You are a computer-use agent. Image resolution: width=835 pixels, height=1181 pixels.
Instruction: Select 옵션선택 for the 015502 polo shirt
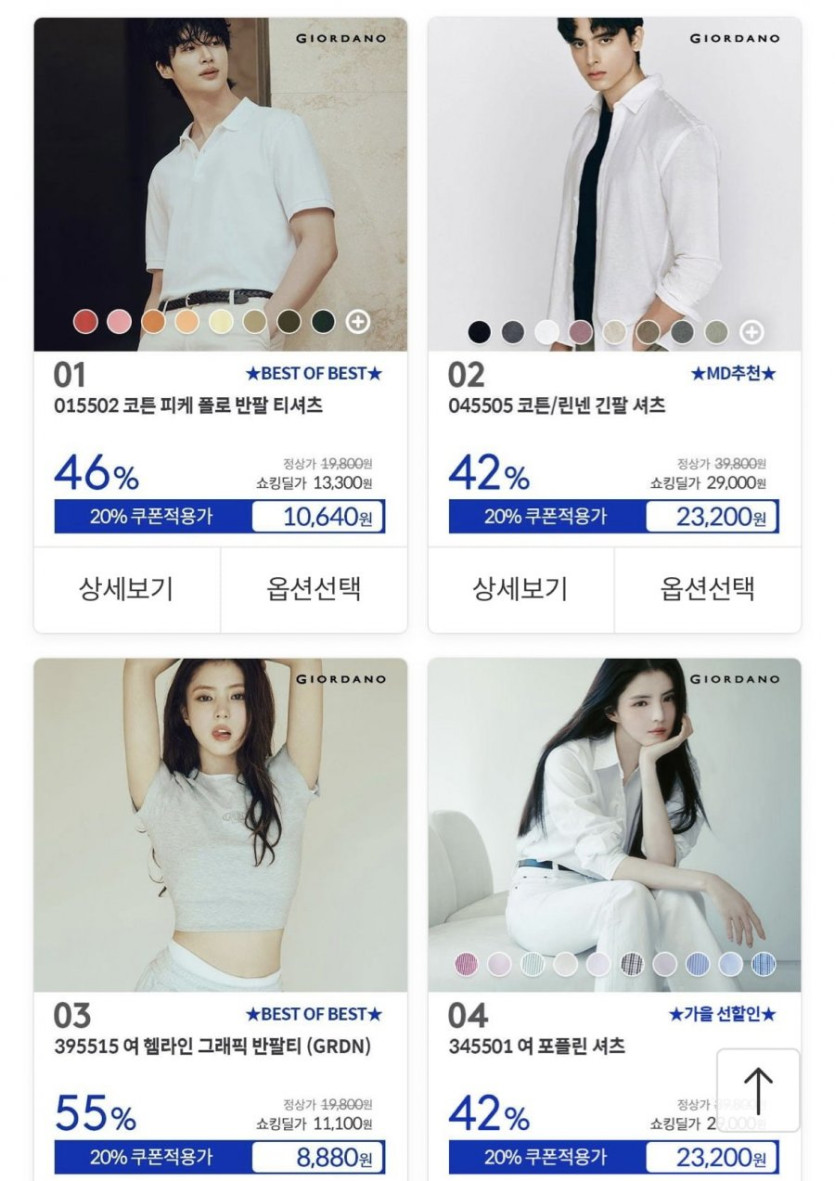click(x=313, y=589)
